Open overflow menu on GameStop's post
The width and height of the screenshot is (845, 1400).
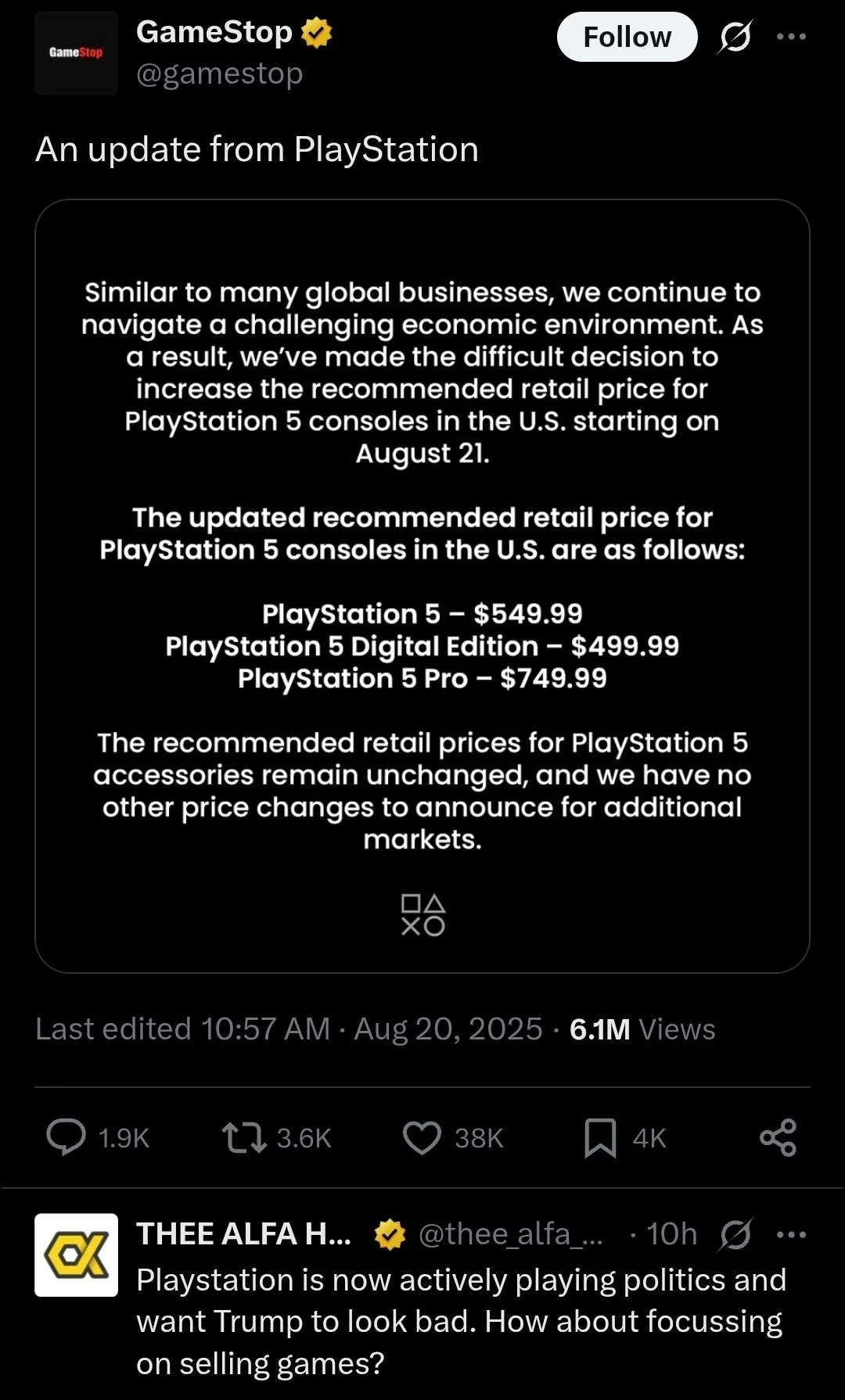tap(791, 37)
